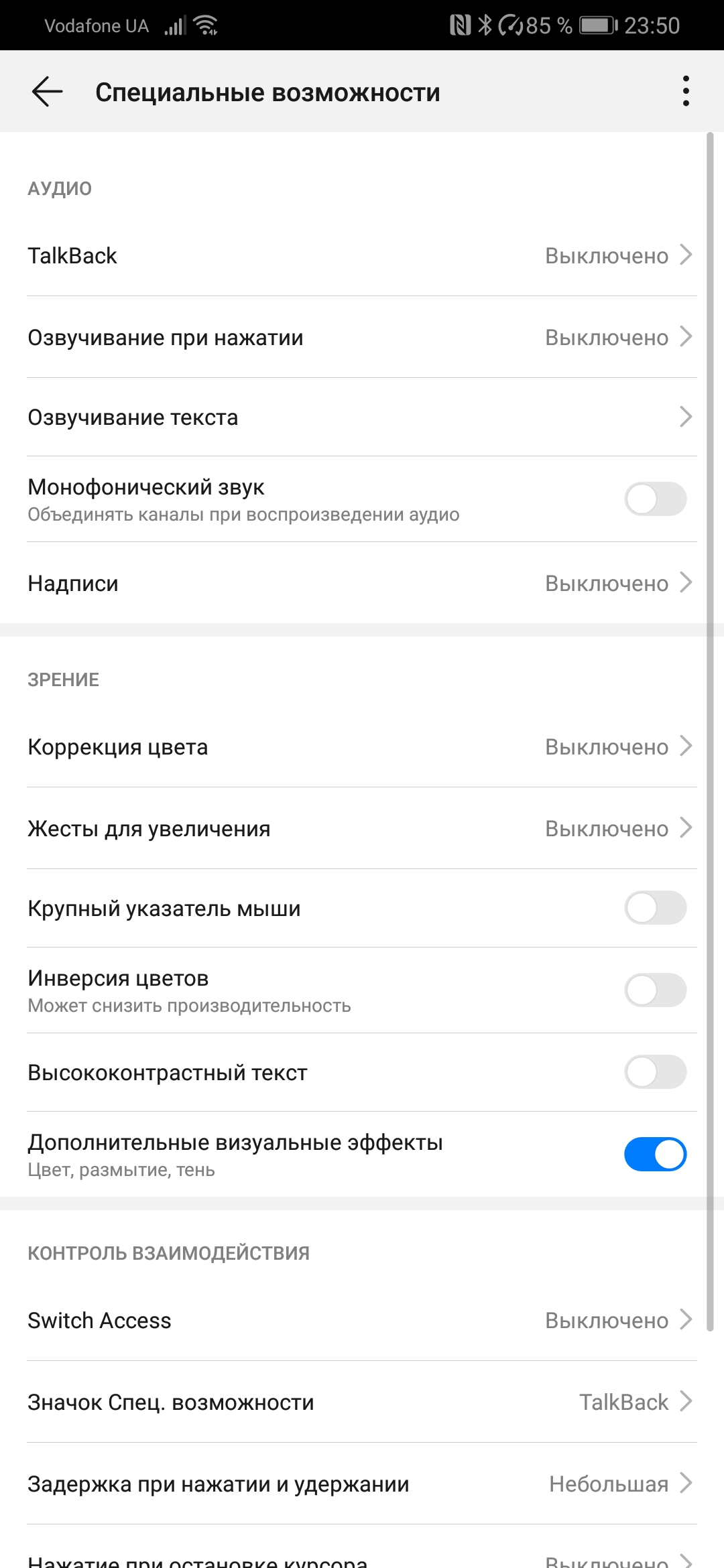This screenshot has width=724, height=1568.
Task: Open Озвучивание текста settings
Action: (362, 417)
